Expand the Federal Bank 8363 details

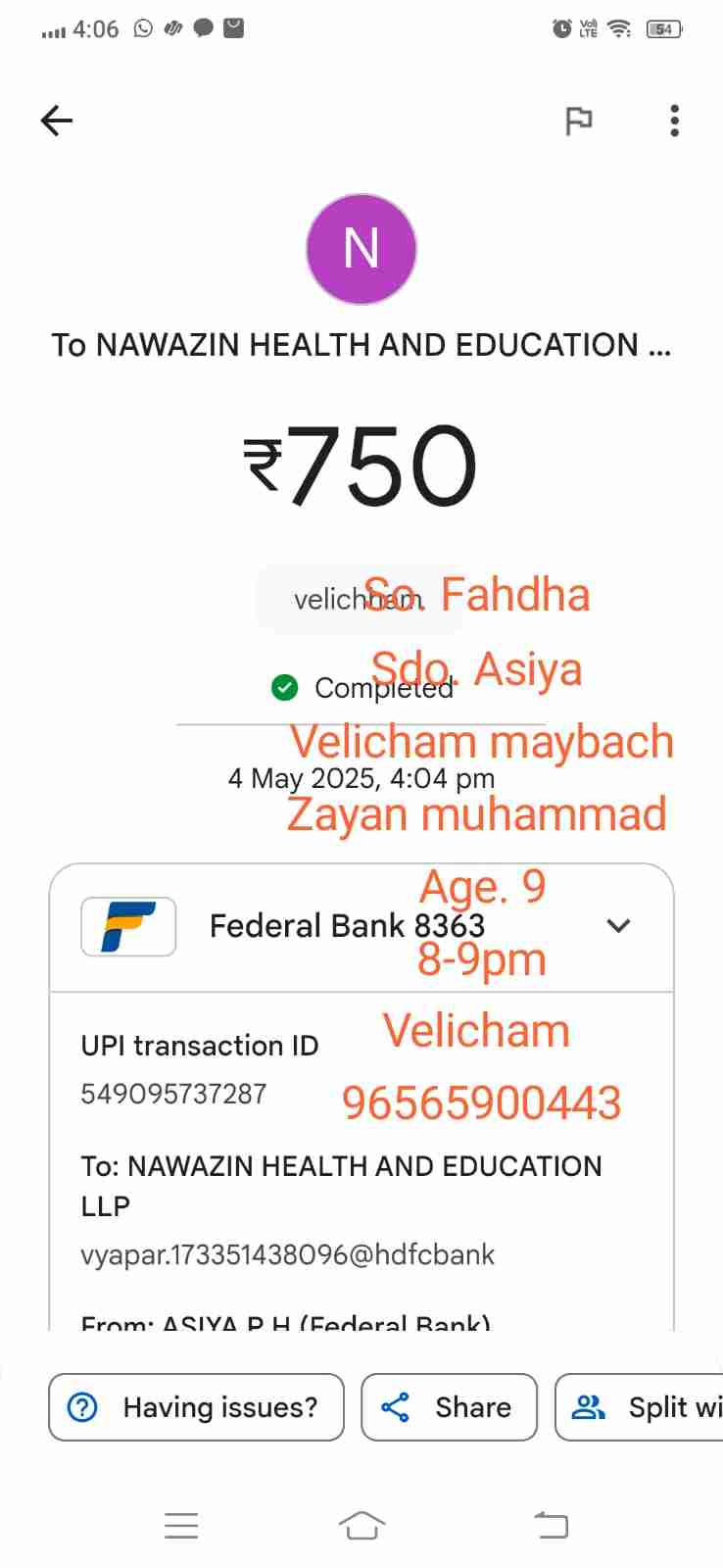pyautogui.click(x=618, y=925)
